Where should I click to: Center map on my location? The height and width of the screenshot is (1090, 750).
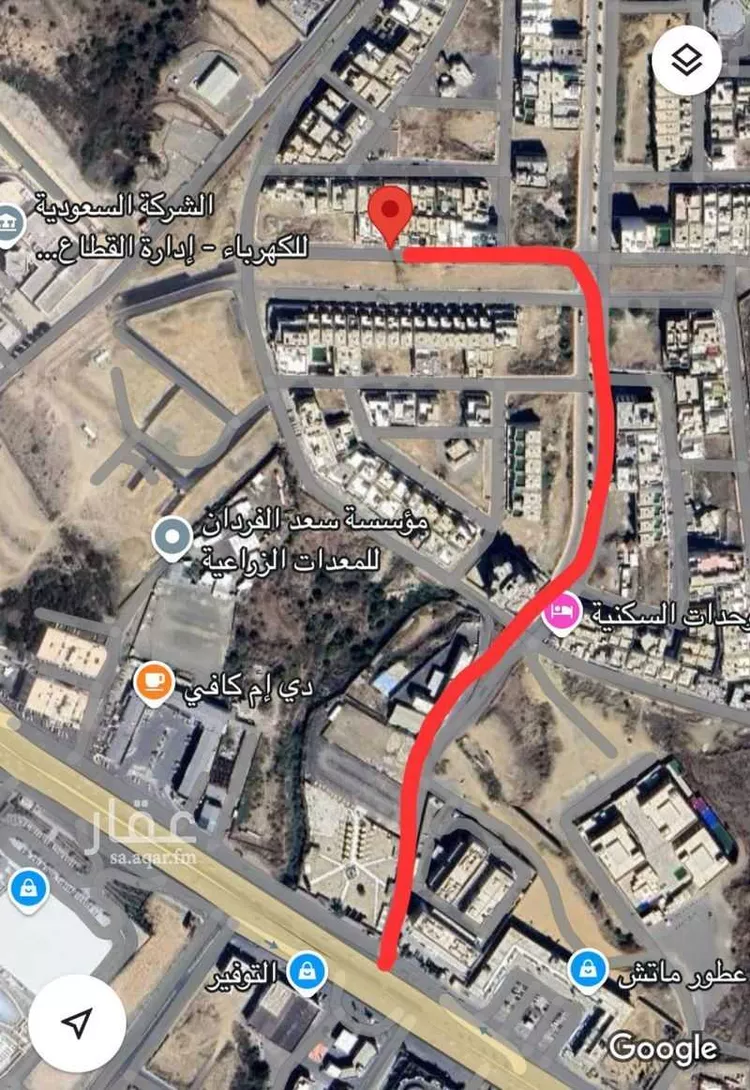(x=76, y=1022)
